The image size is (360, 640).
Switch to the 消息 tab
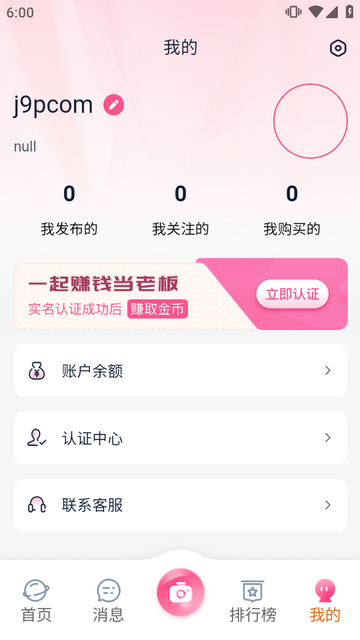click(x=108, y=601)
